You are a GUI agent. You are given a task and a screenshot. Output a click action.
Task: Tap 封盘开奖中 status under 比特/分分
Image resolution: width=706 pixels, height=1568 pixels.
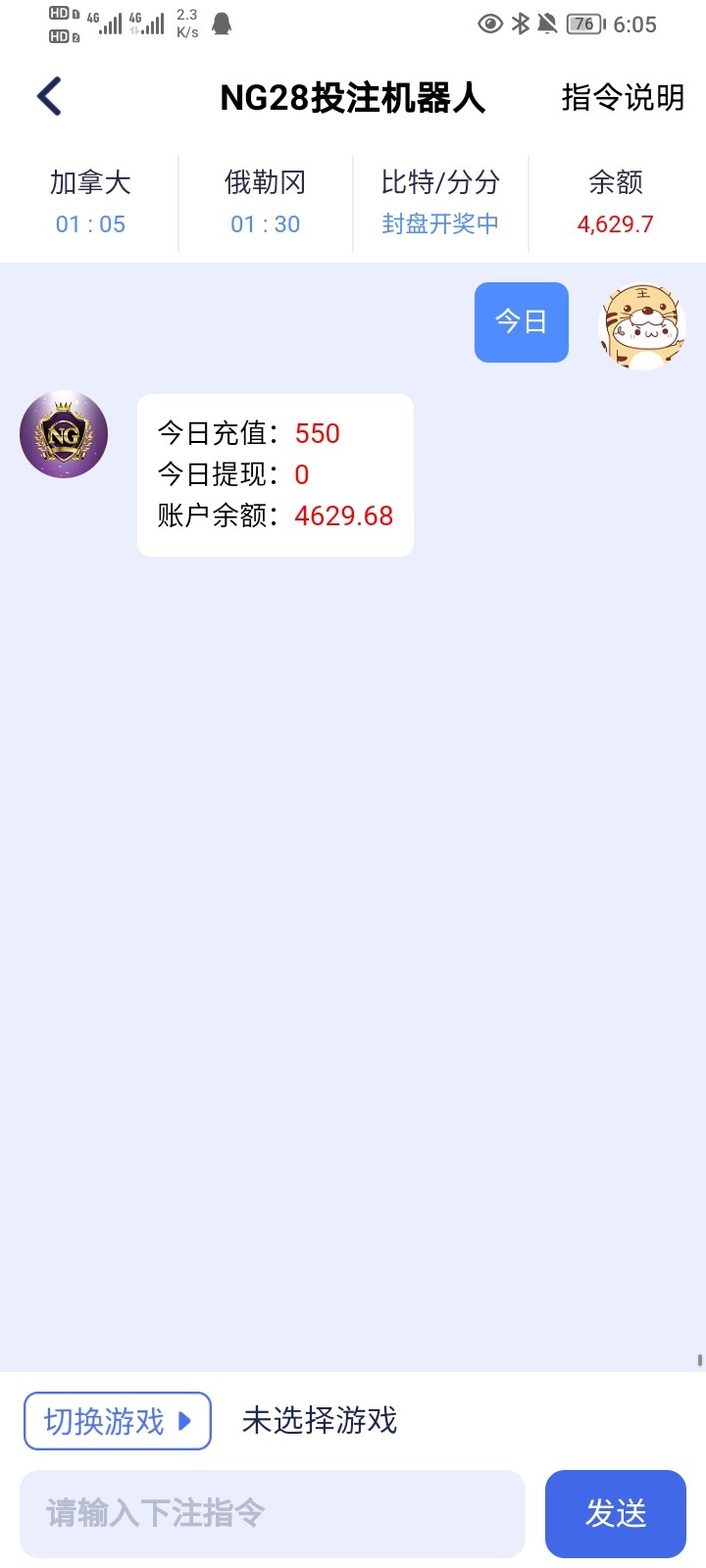point(440,223)
